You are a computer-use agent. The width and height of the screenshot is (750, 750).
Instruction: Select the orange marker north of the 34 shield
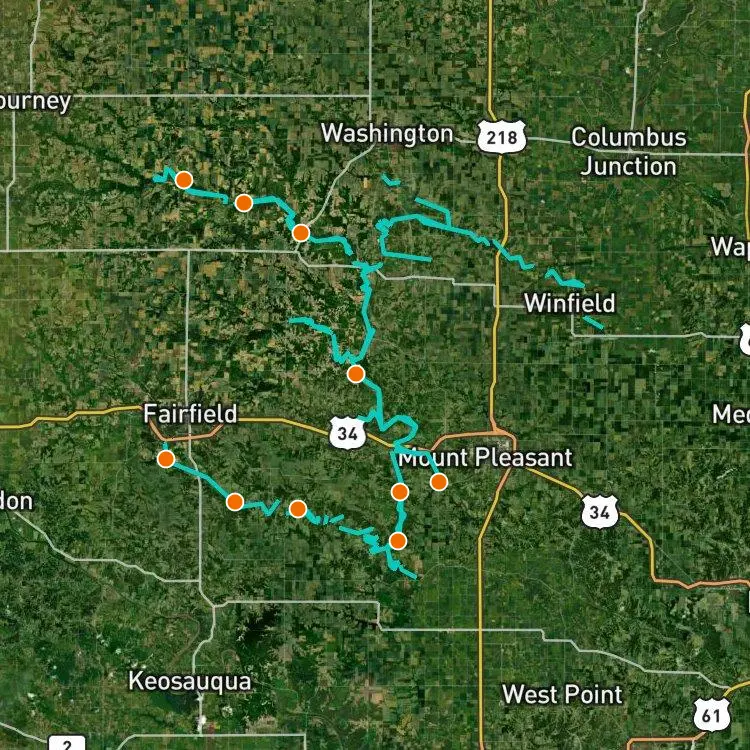[x=355, y=374]
